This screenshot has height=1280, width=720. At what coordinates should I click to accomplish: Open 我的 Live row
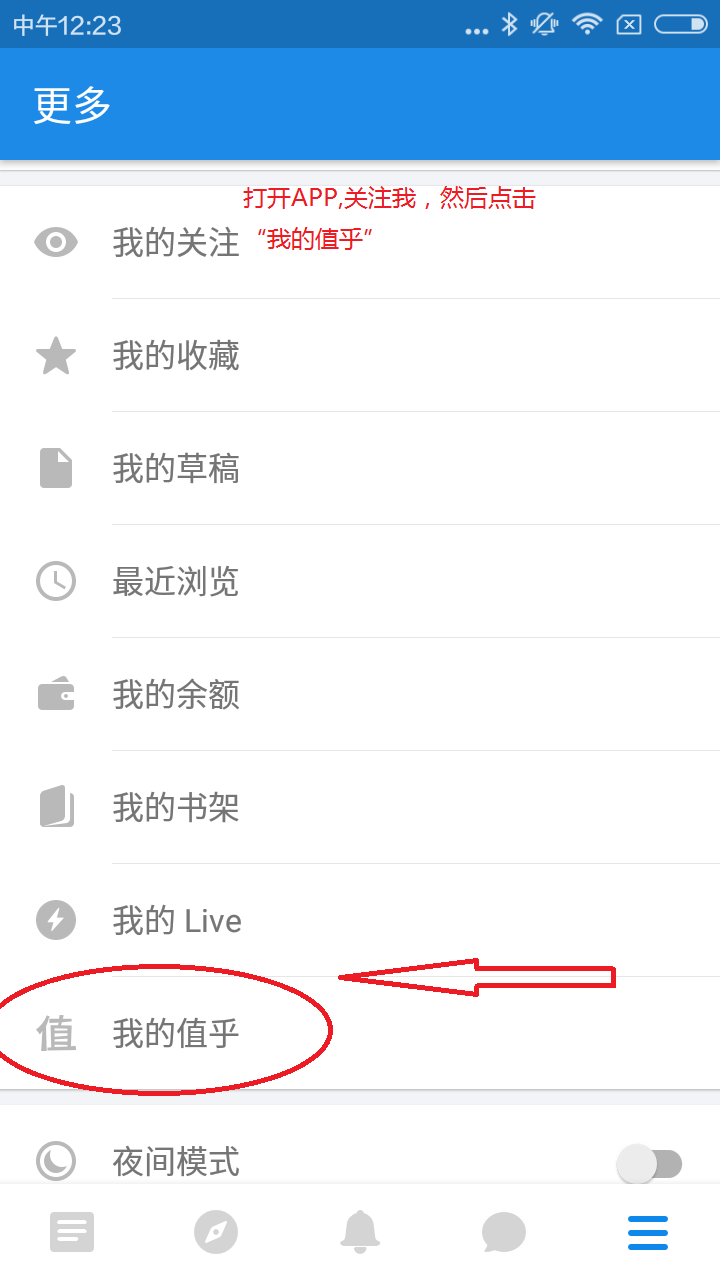[x=176, y=921]
